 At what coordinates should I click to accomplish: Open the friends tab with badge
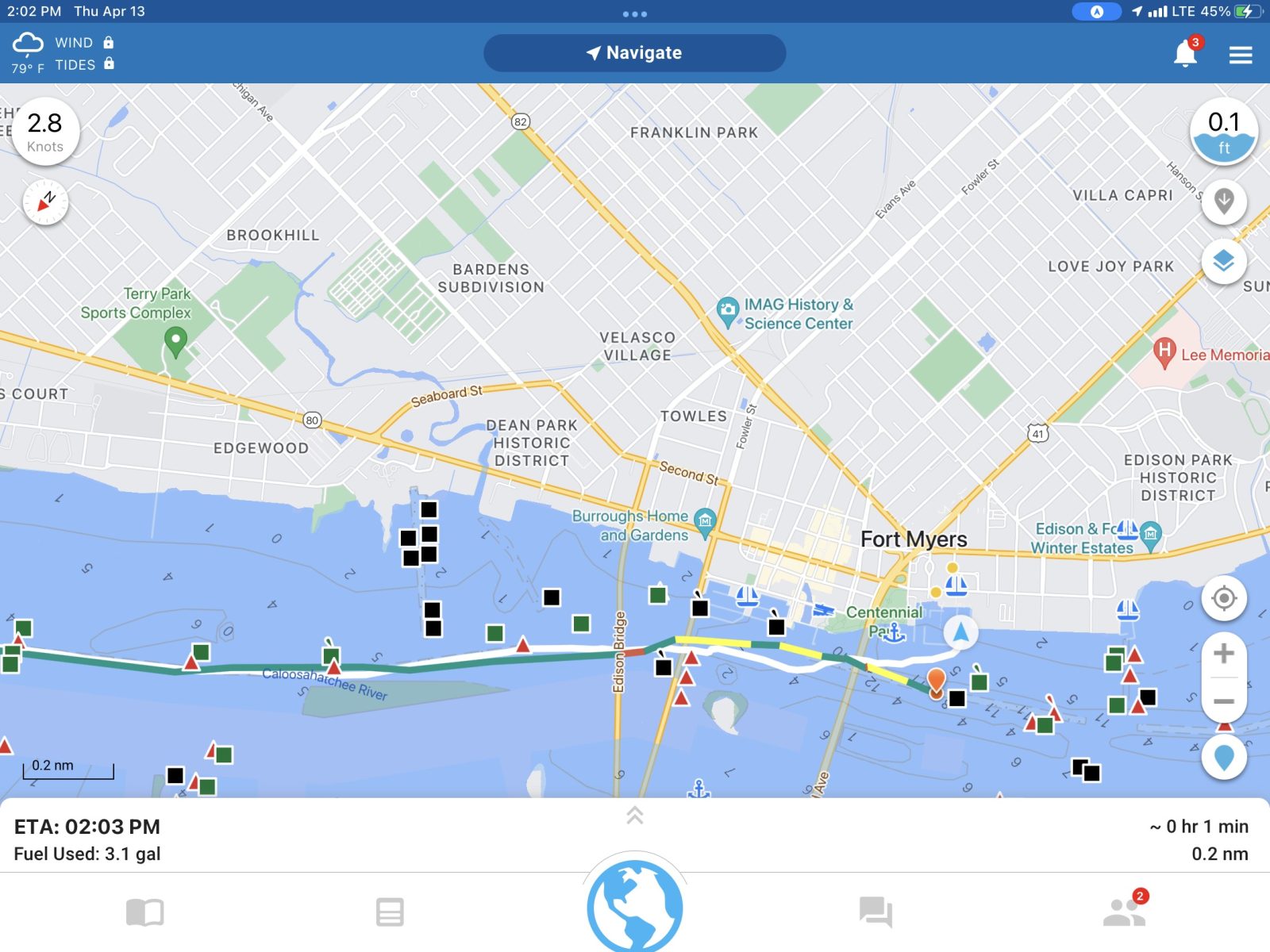[1124, 912]
